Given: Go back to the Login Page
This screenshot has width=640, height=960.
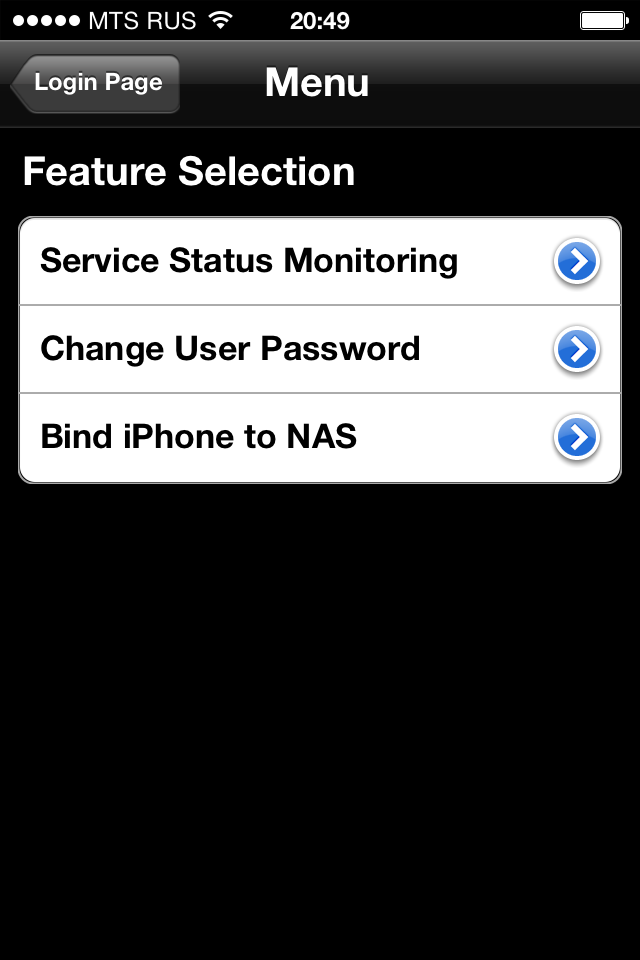Looking at the screenshot, I should [96, 83].
